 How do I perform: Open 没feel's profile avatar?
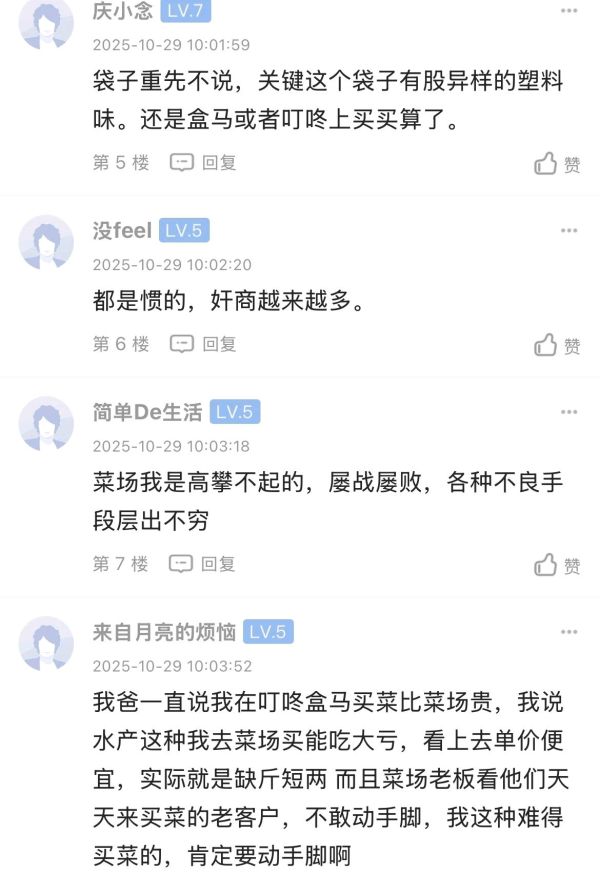46,241
